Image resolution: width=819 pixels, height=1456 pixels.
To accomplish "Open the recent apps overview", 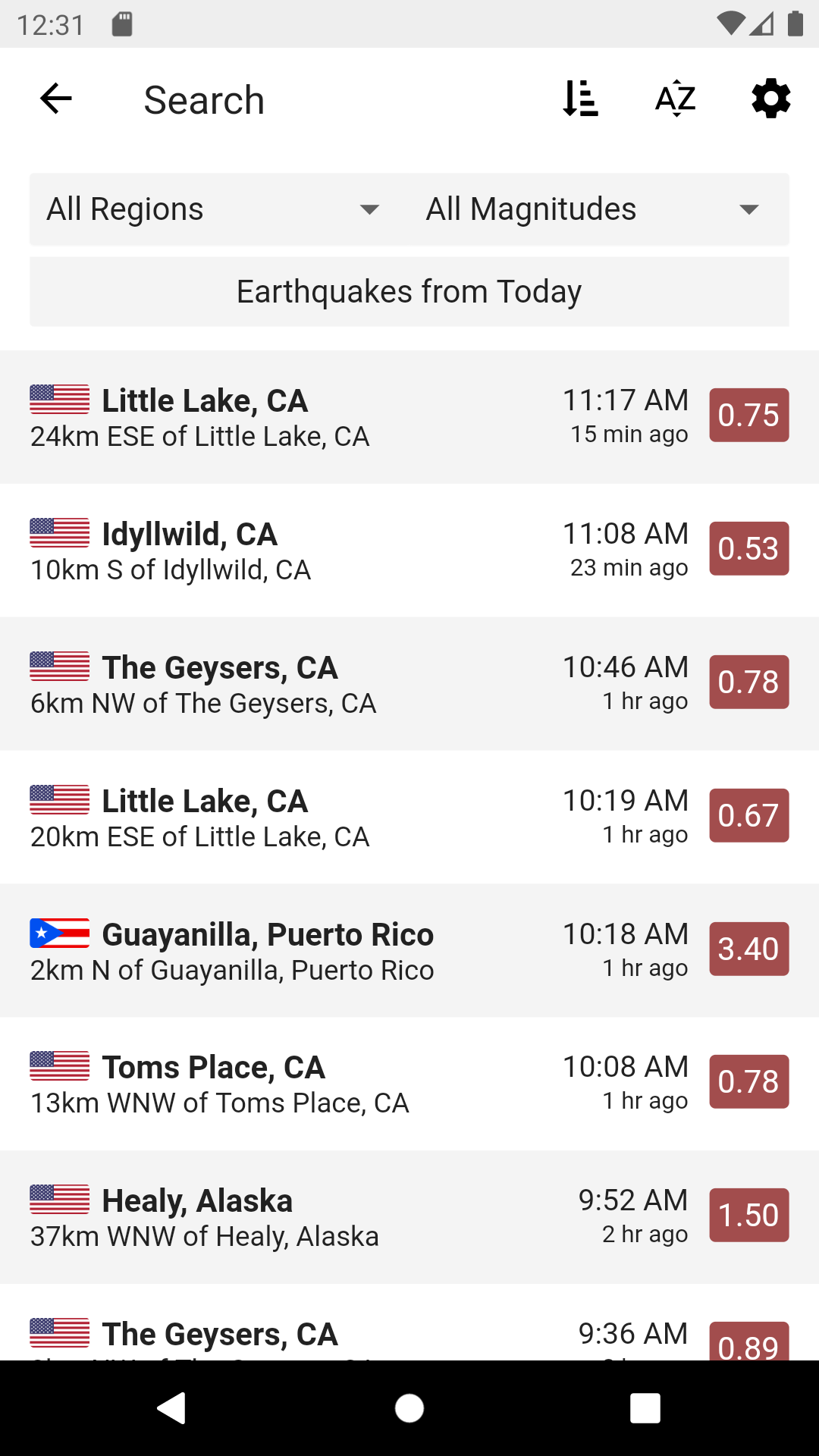I will tap(645, 1408).
